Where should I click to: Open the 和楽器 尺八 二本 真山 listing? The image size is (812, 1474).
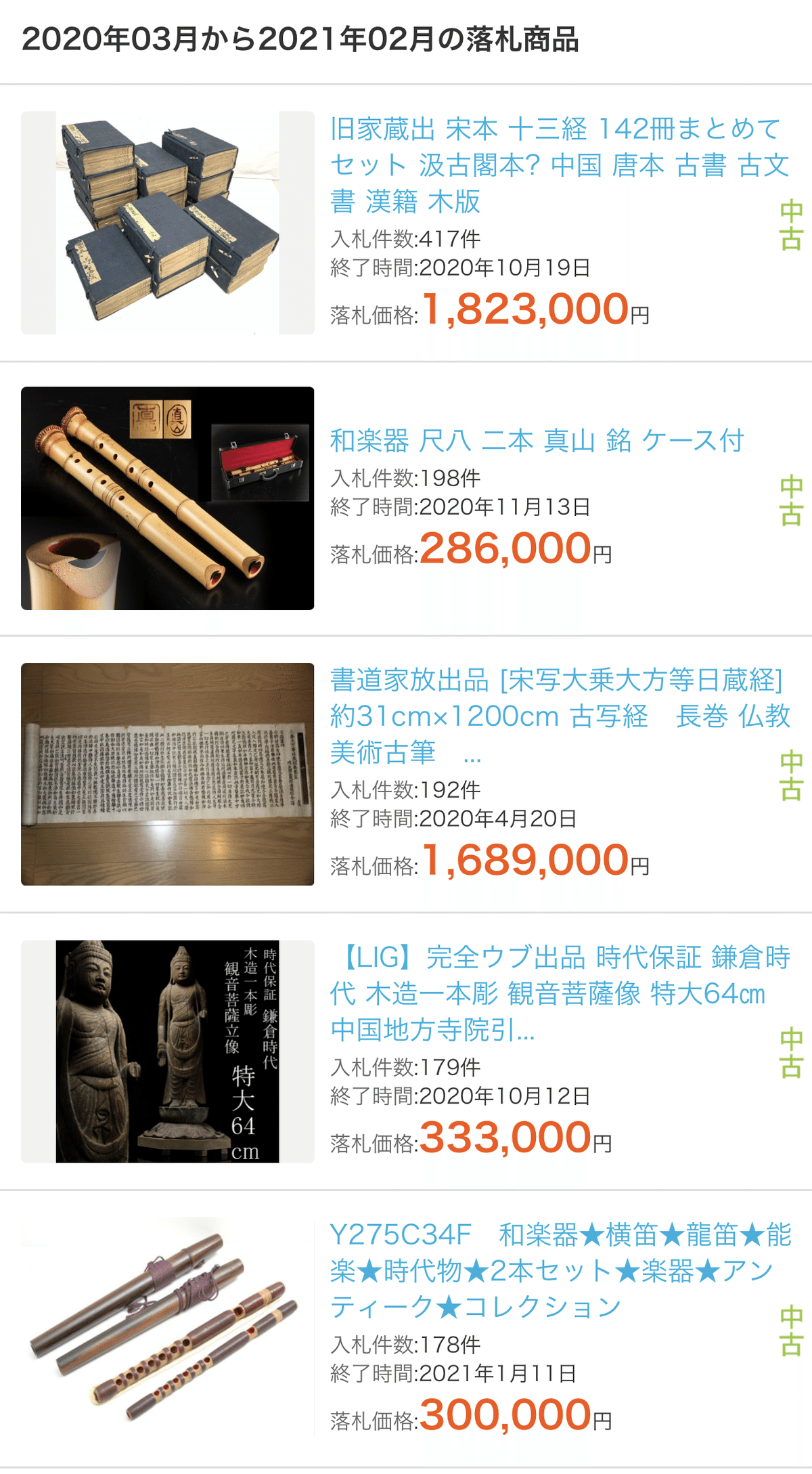pyautogui.click(x=536, y=441)
